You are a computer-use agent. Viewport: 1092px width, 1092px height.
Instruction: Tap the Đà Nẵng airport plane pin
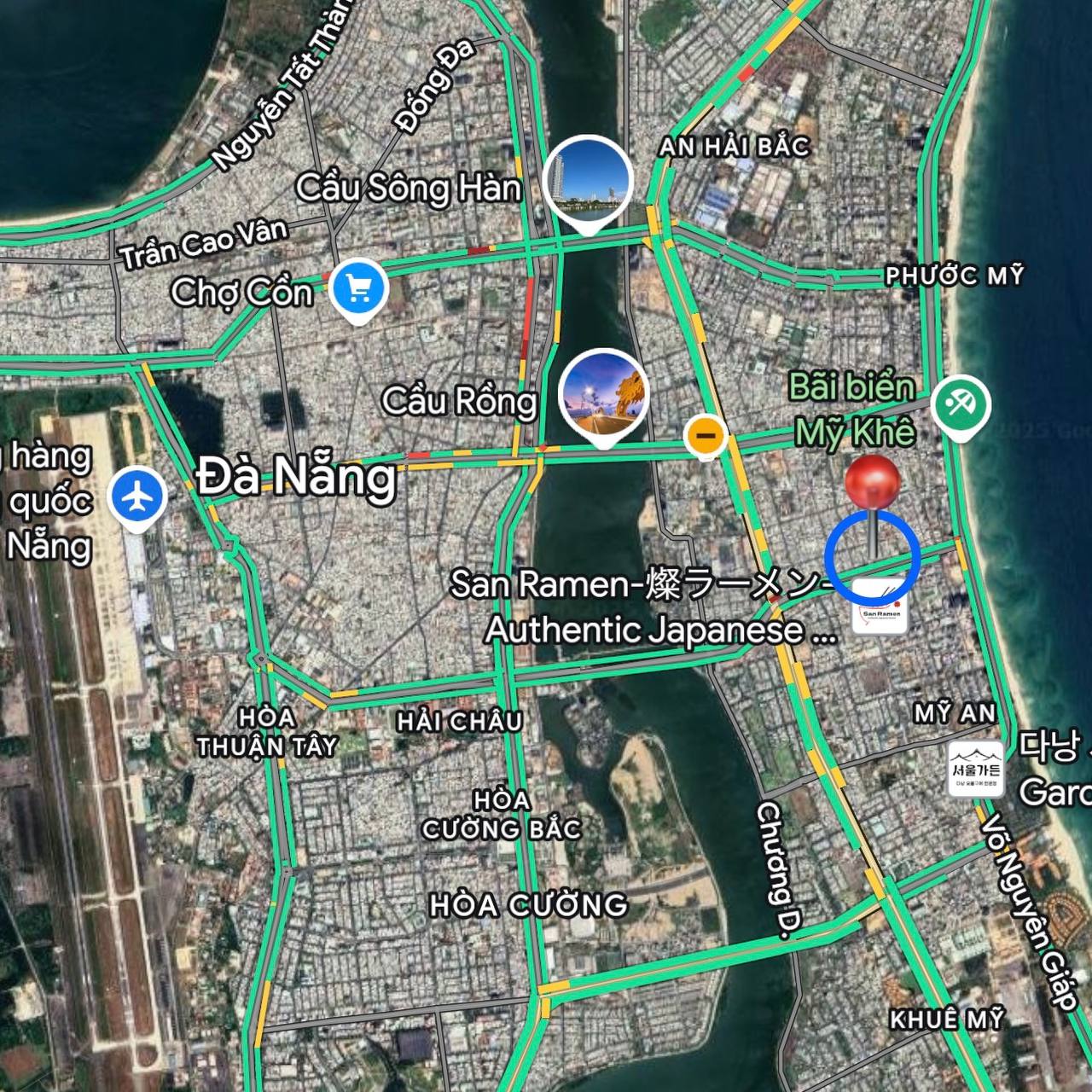pos(138,497)
